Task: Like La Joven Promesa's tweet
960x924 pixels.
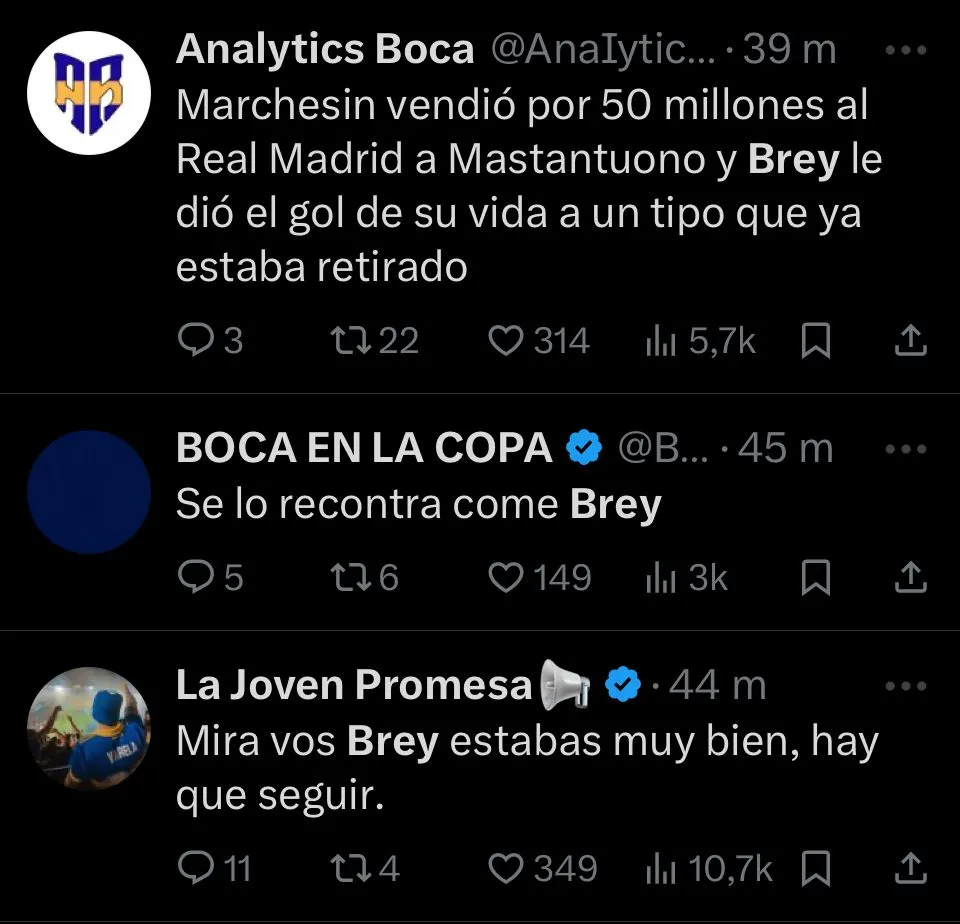Action: coord(506,868)
